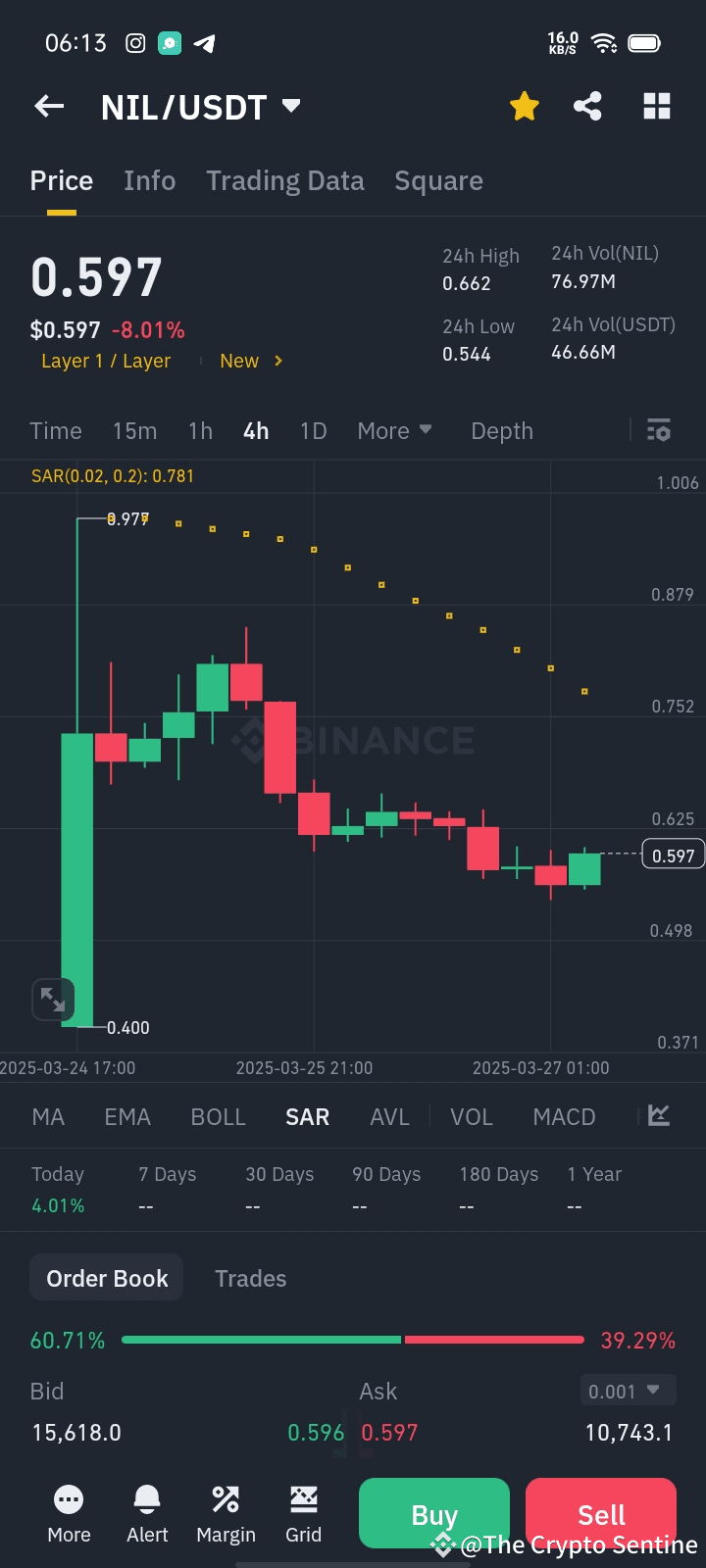Open the NIL/USDT pair dropdown
706x1568 pixels.
pyautogui.click(x=290, y=106)
